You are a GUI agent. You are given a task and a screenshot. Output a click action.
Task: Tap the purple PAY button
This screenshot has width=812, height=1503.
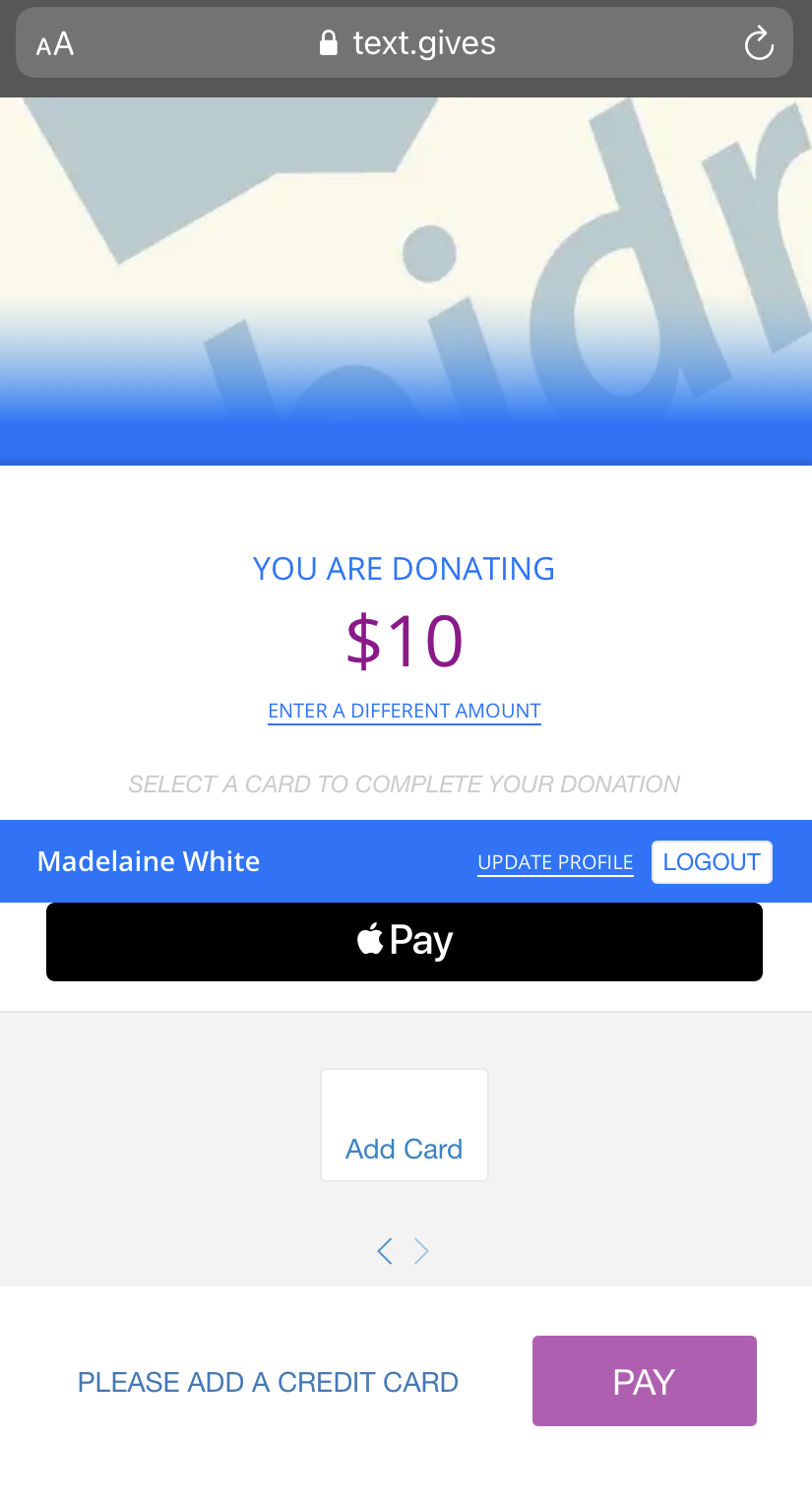point(645,1381)
